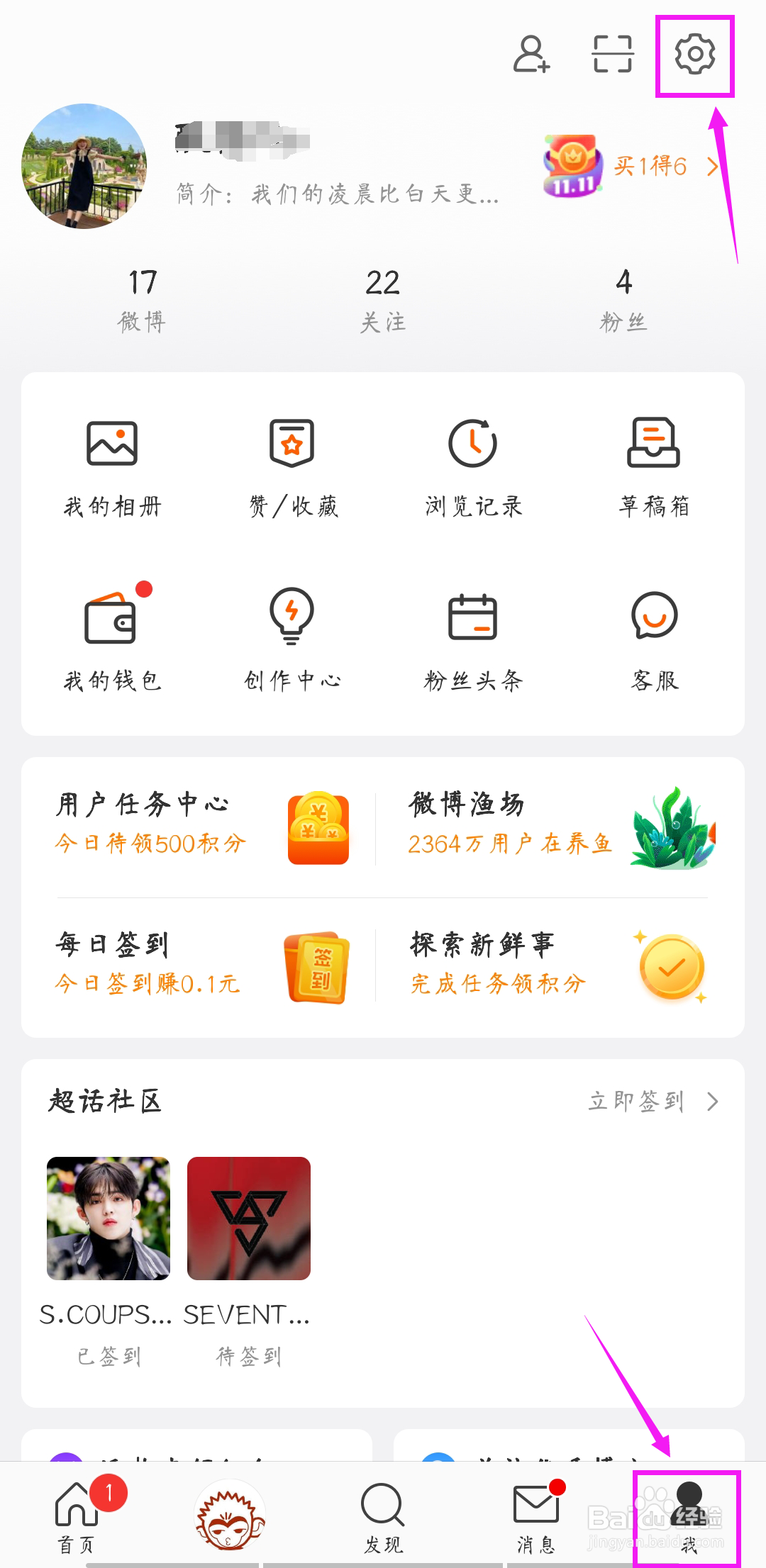Open the settings gear icon
The width and height of the screenshot is (766, 1568).
pos(694,55)
